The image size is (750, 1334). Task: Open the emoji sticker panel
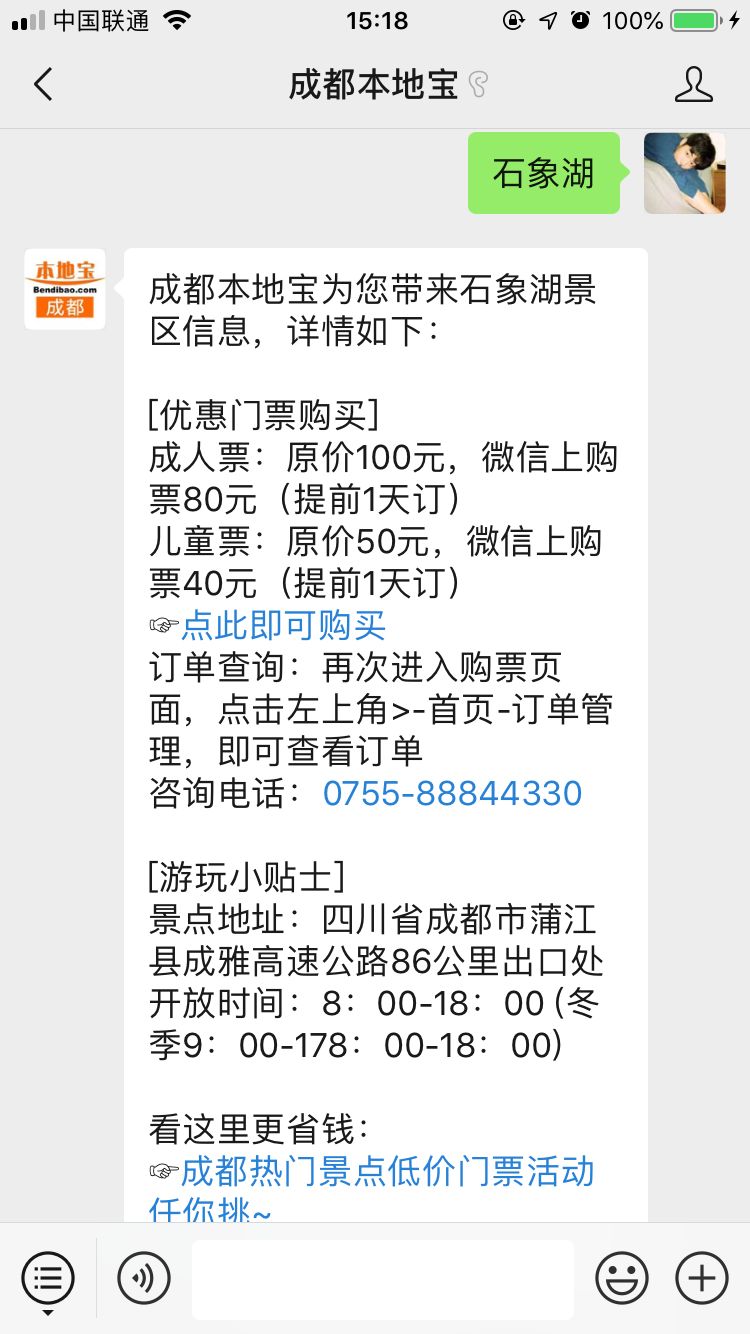622,1278
